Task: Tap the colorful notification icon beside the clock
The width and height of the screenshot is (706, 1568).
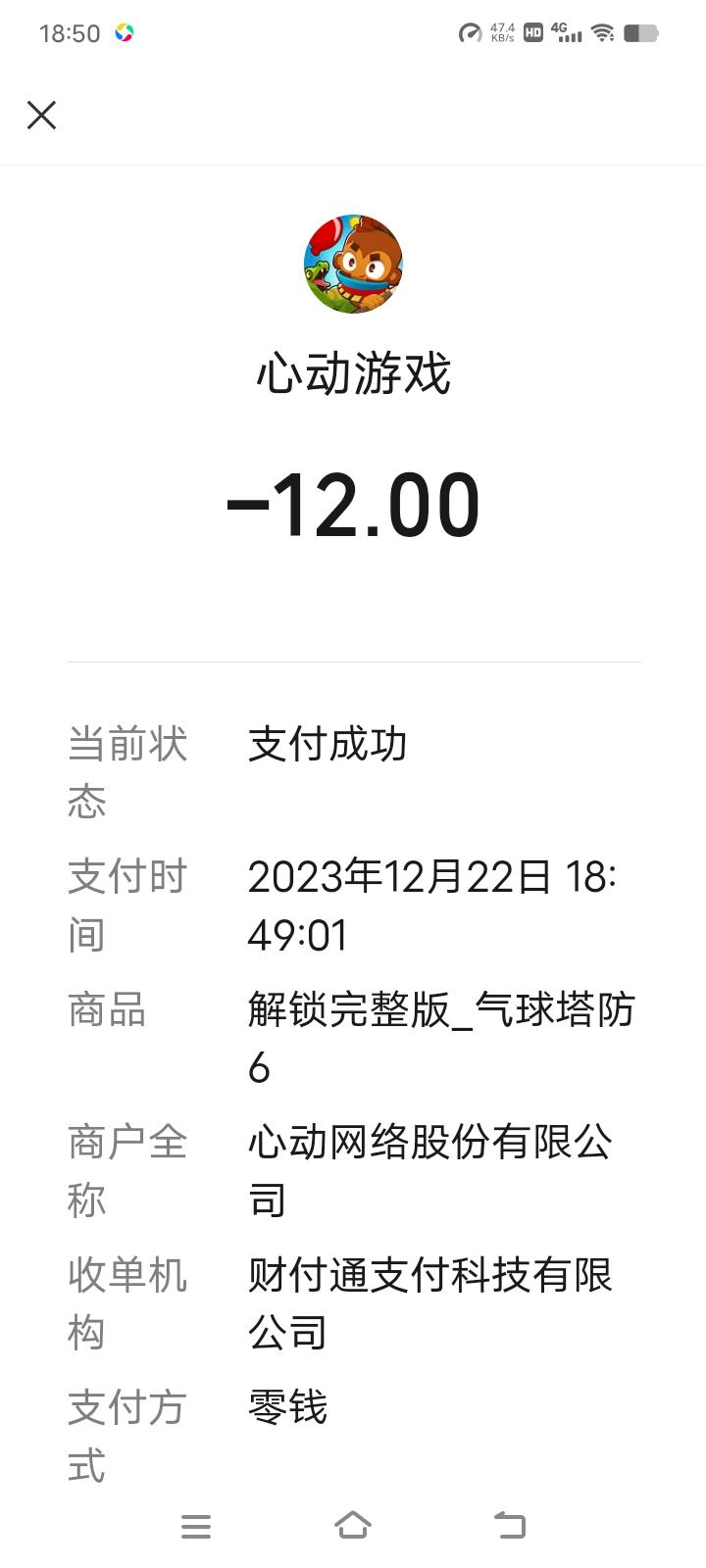Action: [x=123, y=32]
